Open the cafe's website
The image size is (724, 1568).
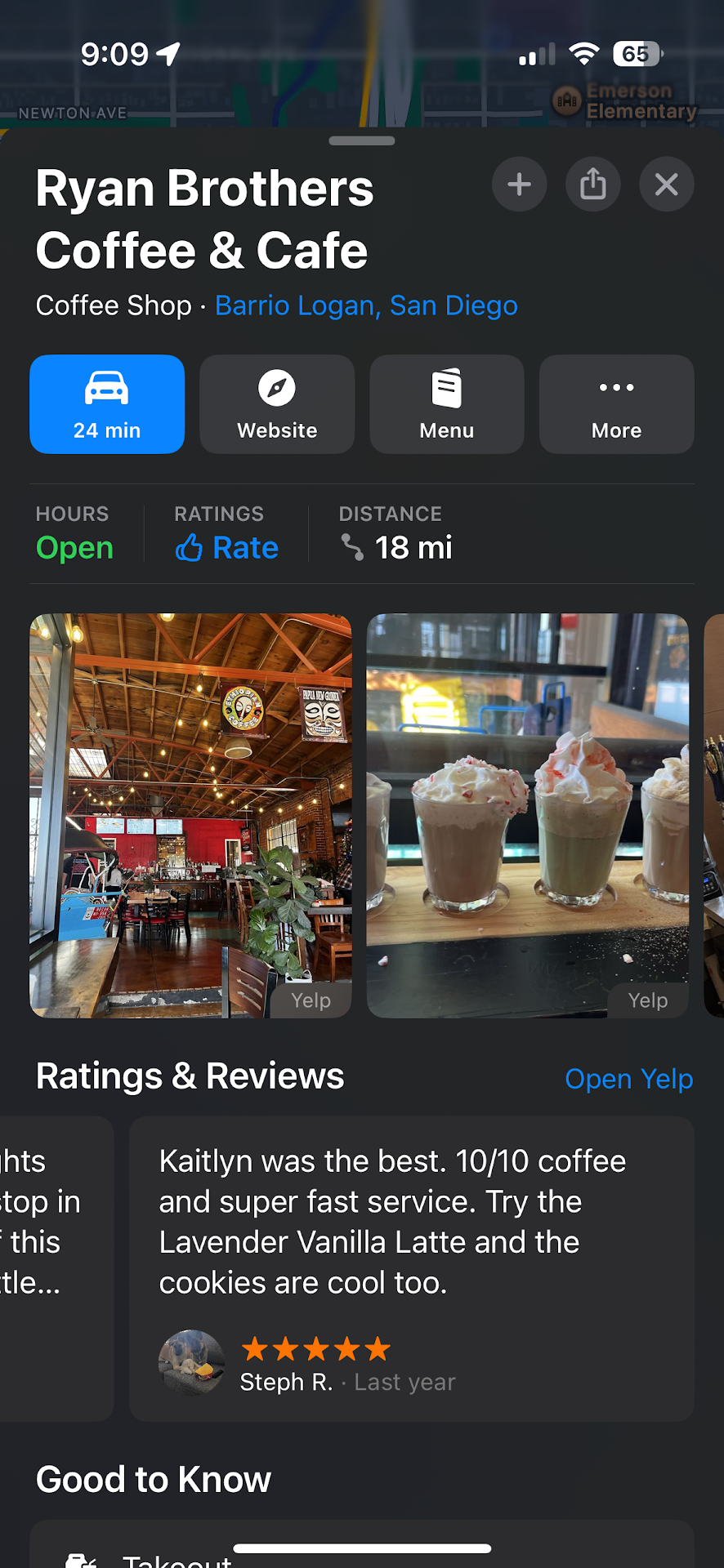pyautogui.click(x=277, y=404)
